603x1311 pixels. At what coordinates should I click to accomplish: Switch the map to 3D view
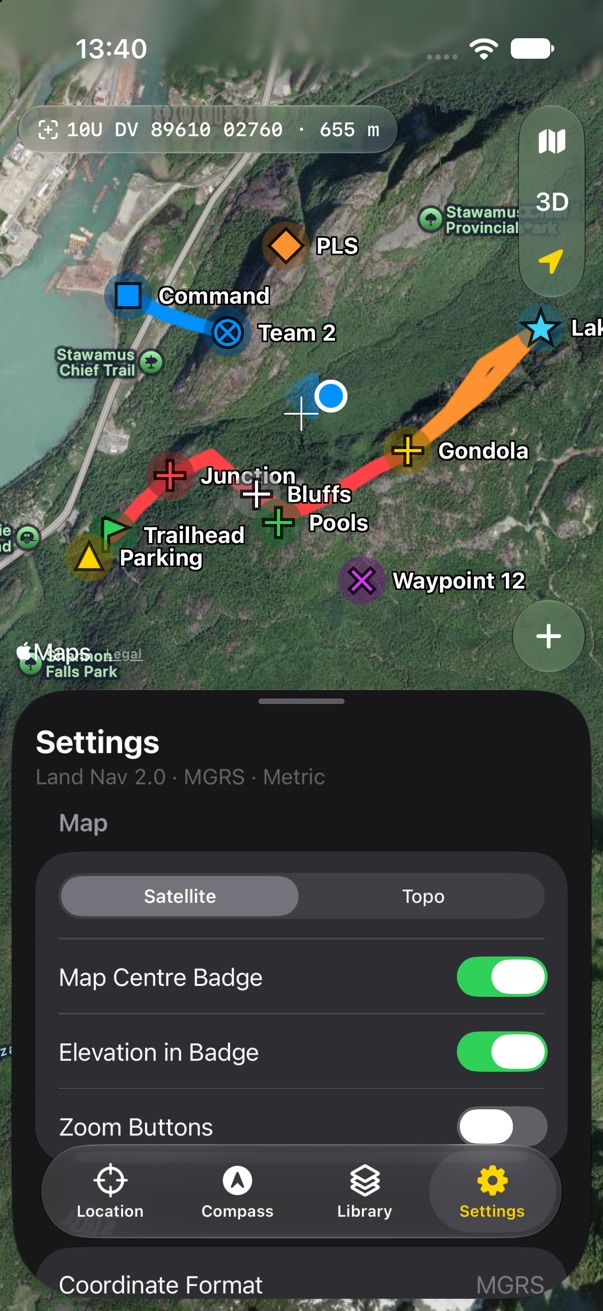pyautogui.click(x=551, y=202)
